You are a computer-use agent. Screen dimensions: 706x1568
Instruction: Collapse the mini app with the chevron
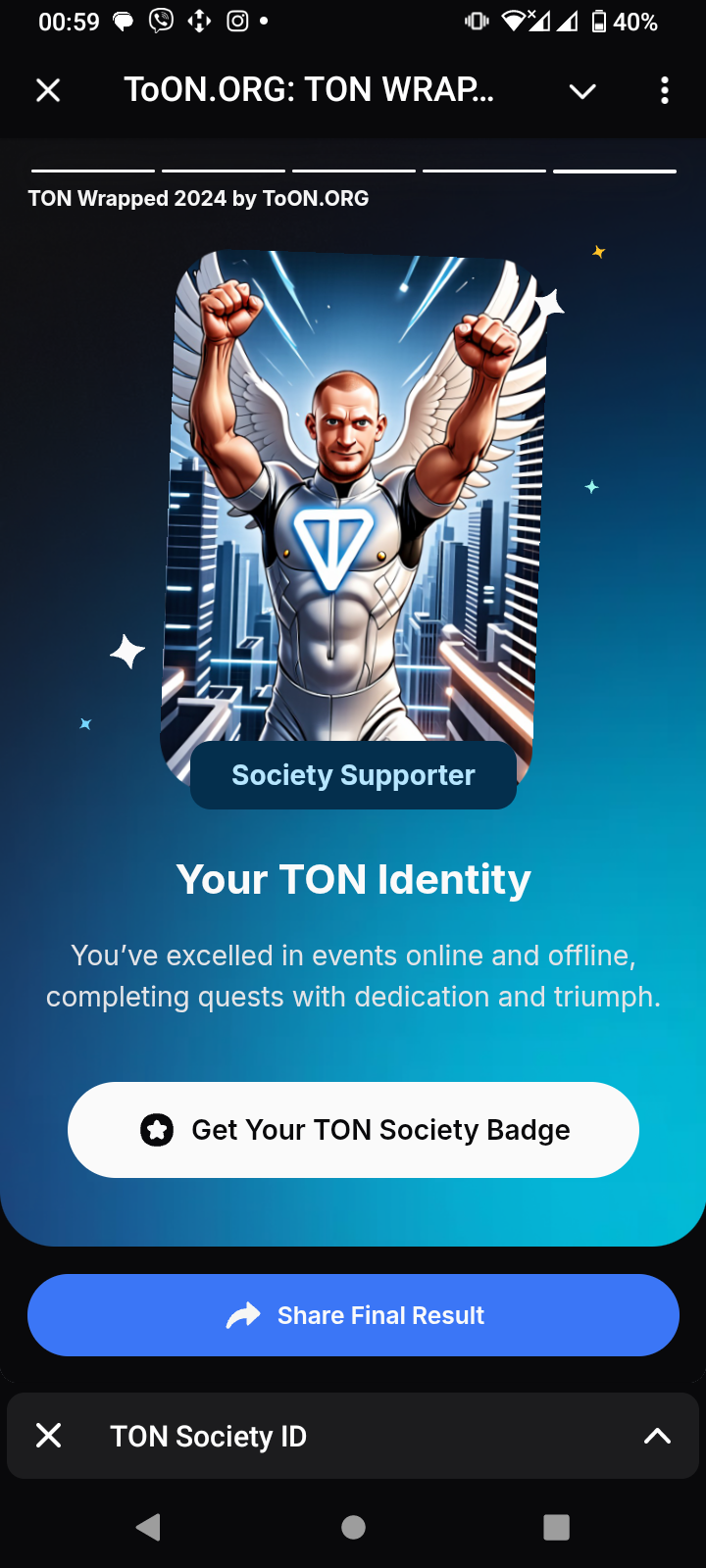[582, 91]
